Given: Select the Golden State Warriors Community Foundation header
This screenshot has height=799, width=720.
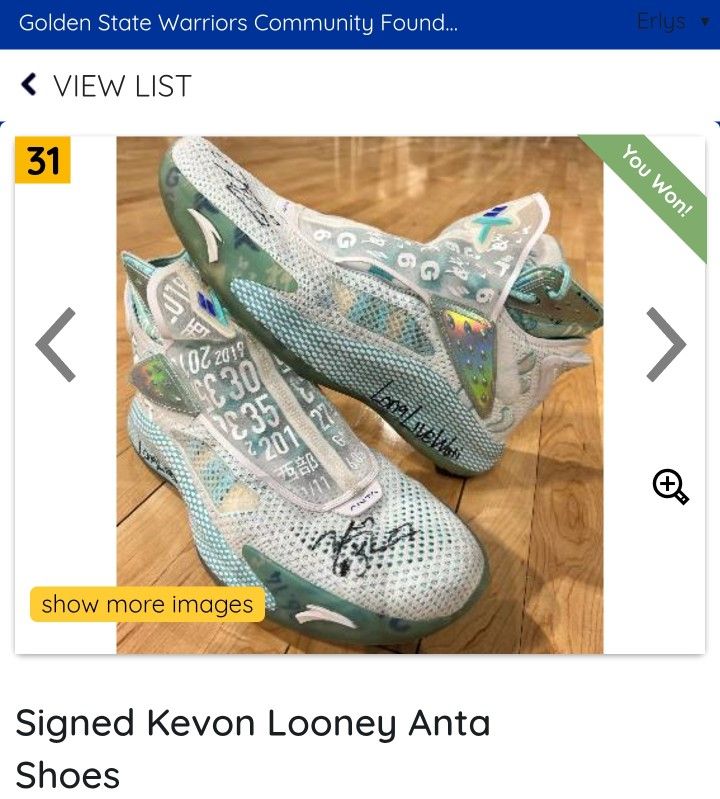Looking at the screenshot, I should (x=241, y=21).
